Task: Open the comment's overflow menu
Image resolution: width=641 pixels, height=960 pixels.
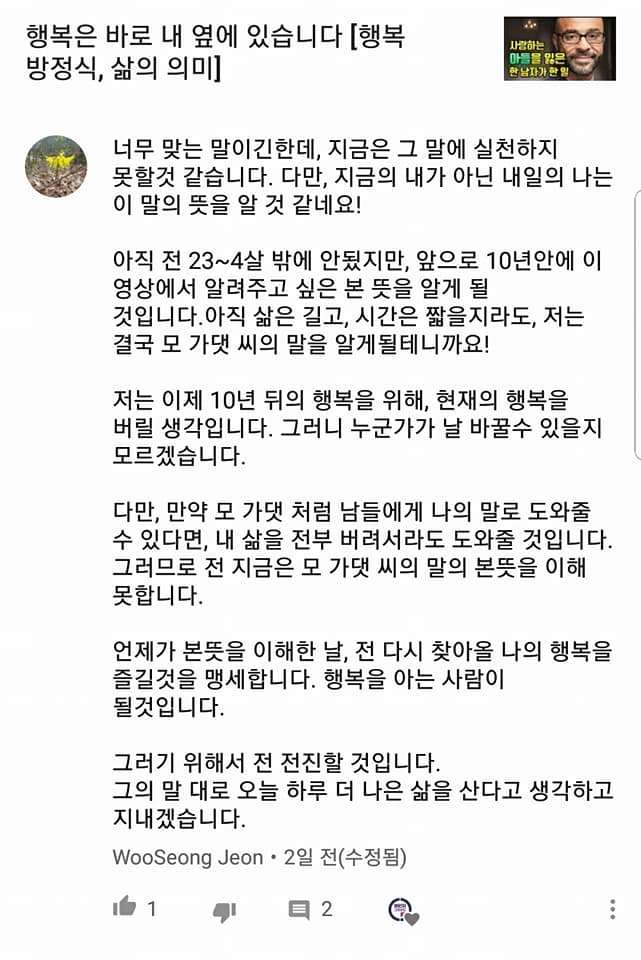Action: [612, 909]
